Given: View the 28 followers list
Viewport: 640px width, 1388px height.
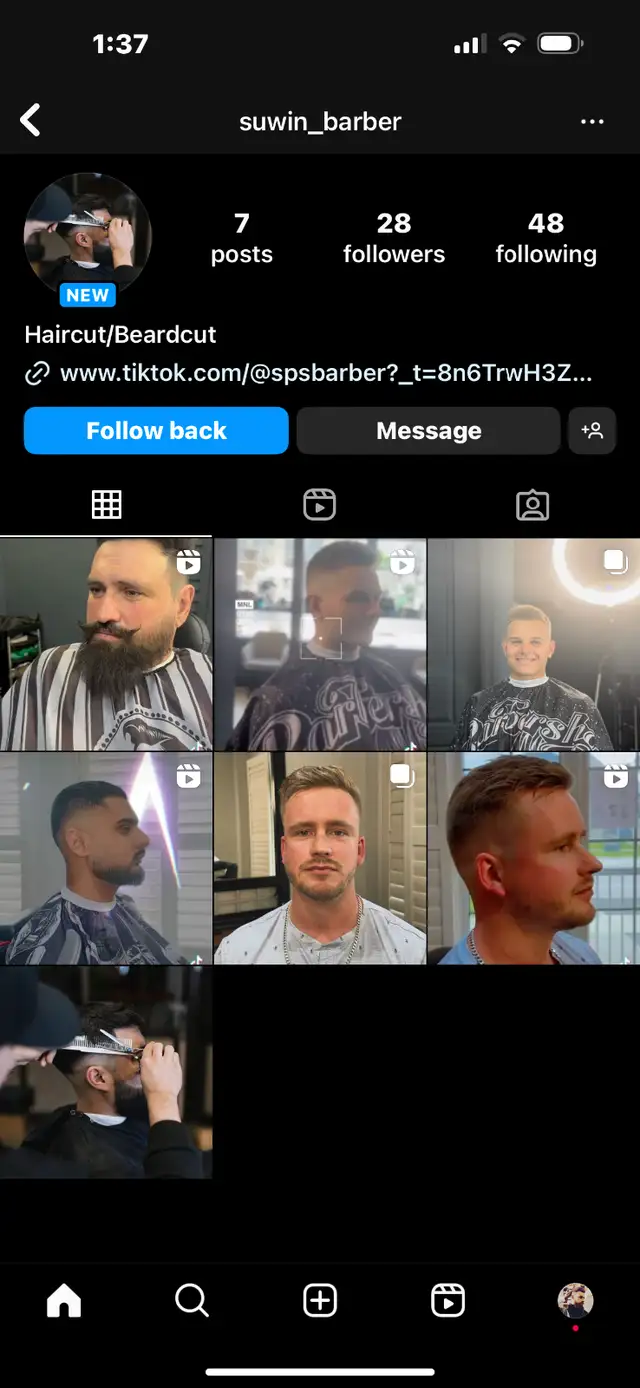Looking at the screenshot, I should point(394,238).
